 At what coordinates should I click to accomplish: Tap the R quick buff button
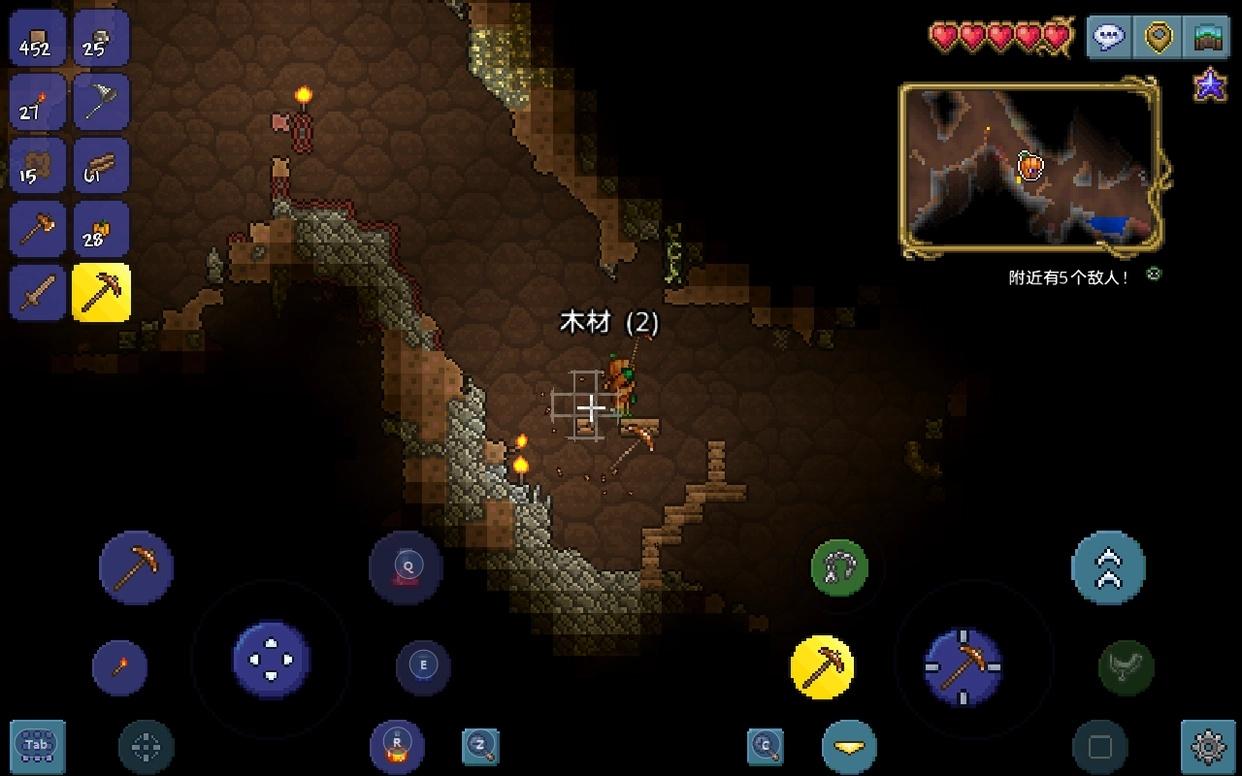(x=397, y=746)
